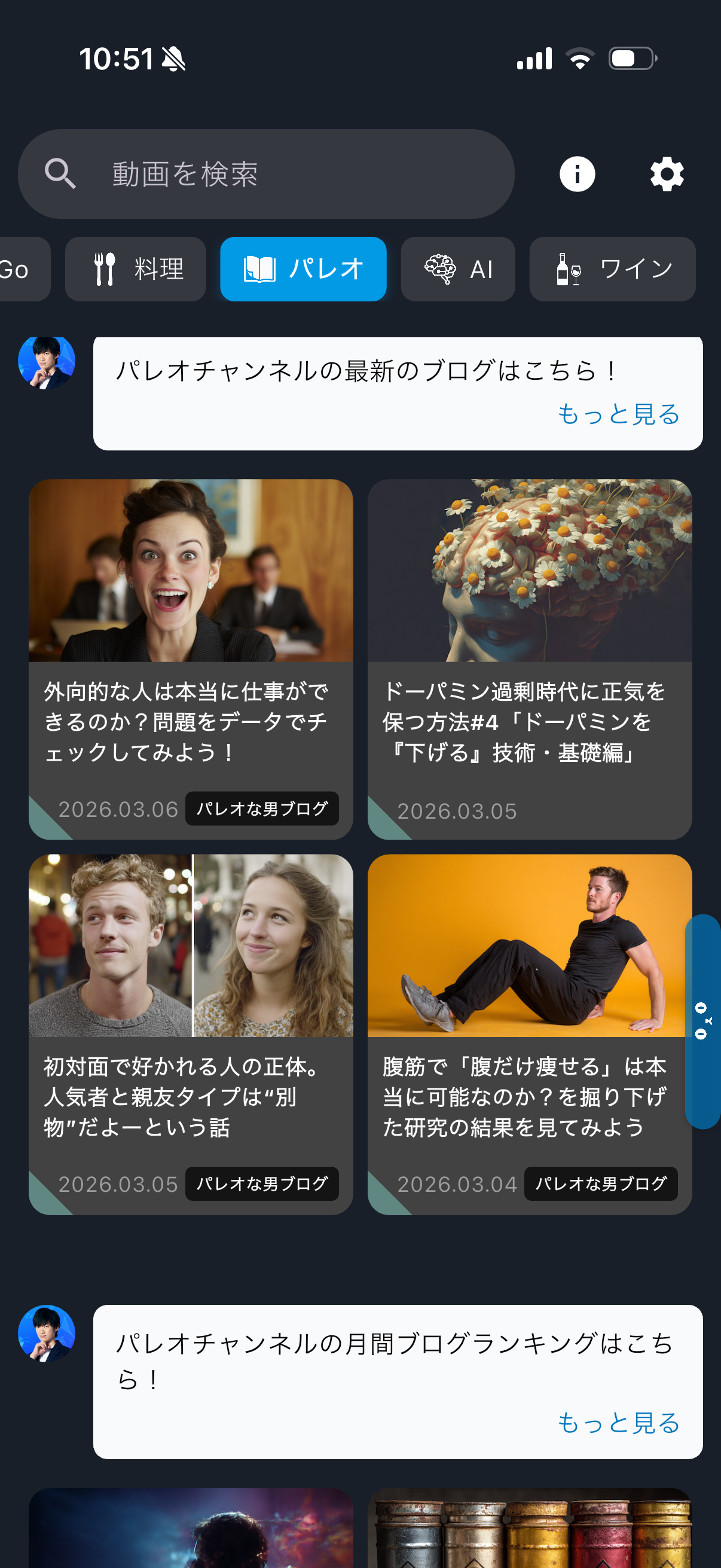Switch to the ワイン category tab
This screenshot has height=1568, width=721.
point(612,269)
